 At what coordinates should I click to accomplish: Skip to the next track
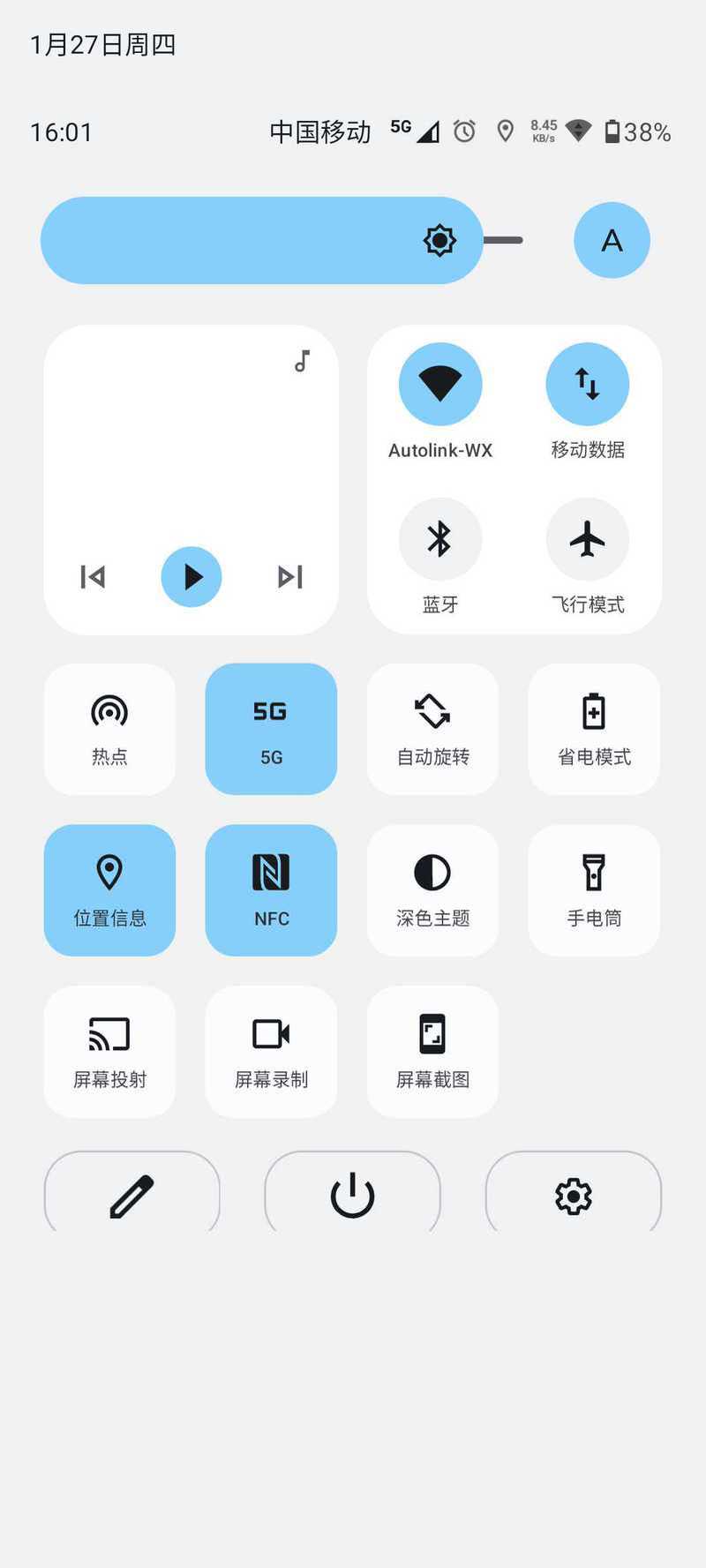290,577
